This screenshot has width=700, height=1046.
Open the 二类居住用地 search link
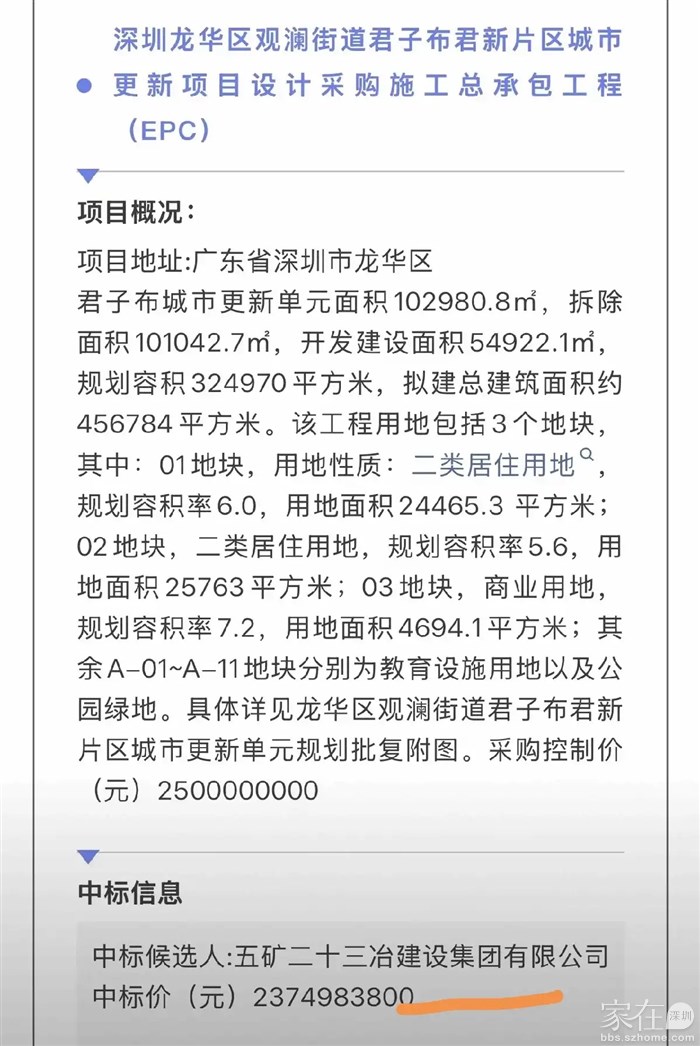[x=494, y=465]
